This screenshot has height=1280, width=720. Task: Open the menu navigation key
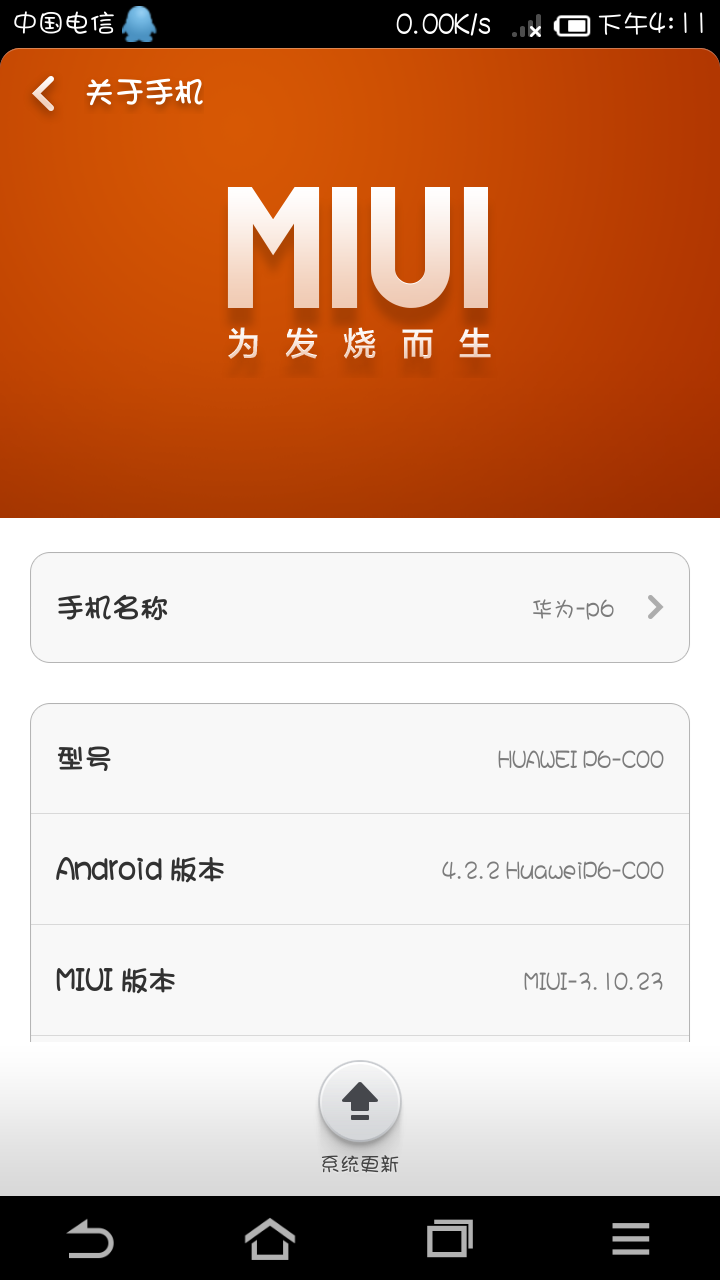coord(630,1238)
